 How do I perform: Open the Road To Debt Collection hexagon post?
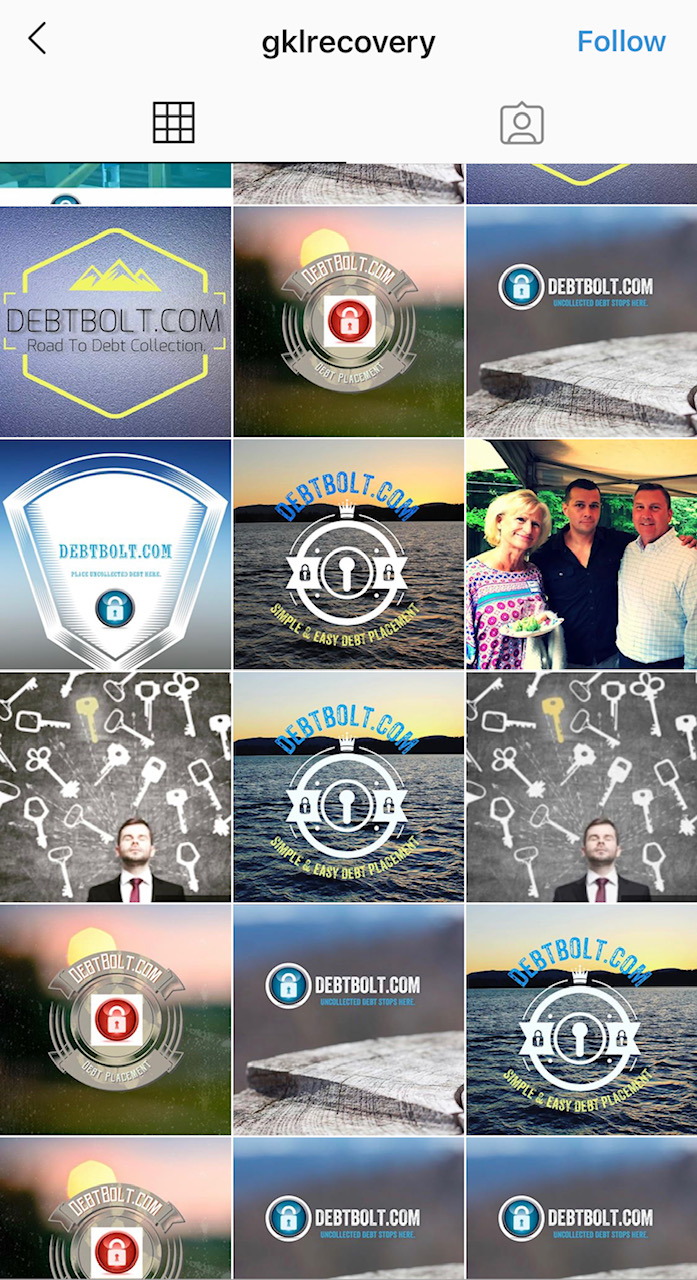pyautogui.click(x=115, y=321)
